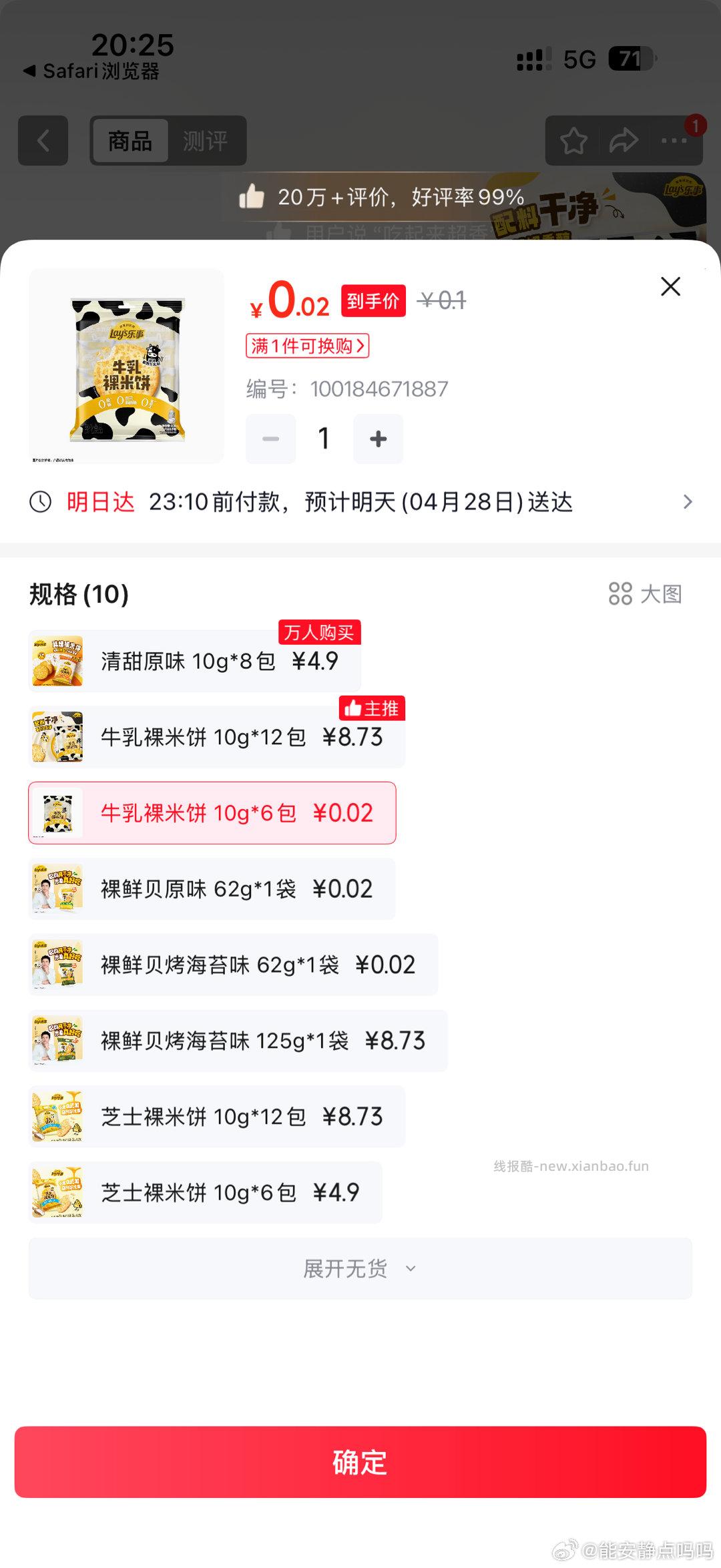This screenshot has height=1568, width=721.
Task: Expand 展开无货 out-of-stock options
Action: click(x=360, y=1268)
